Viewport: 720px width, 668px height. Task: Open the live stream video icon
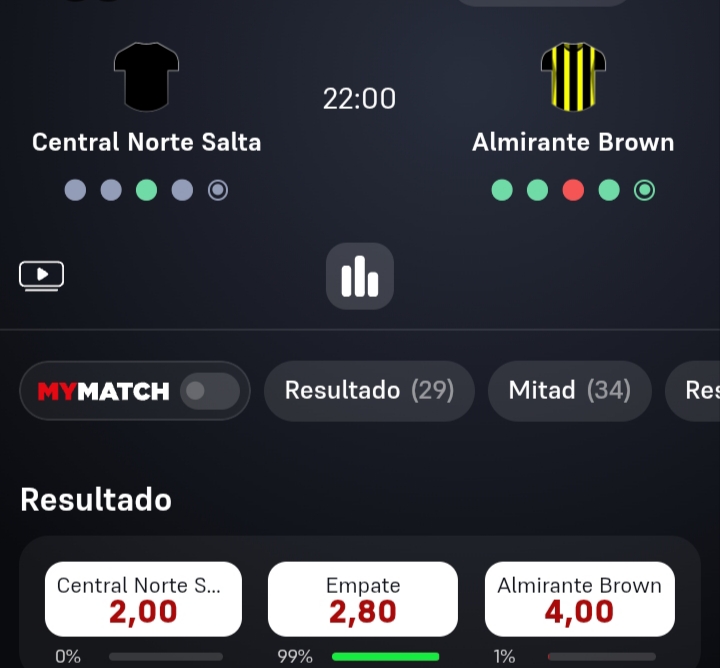click(41, 276)
